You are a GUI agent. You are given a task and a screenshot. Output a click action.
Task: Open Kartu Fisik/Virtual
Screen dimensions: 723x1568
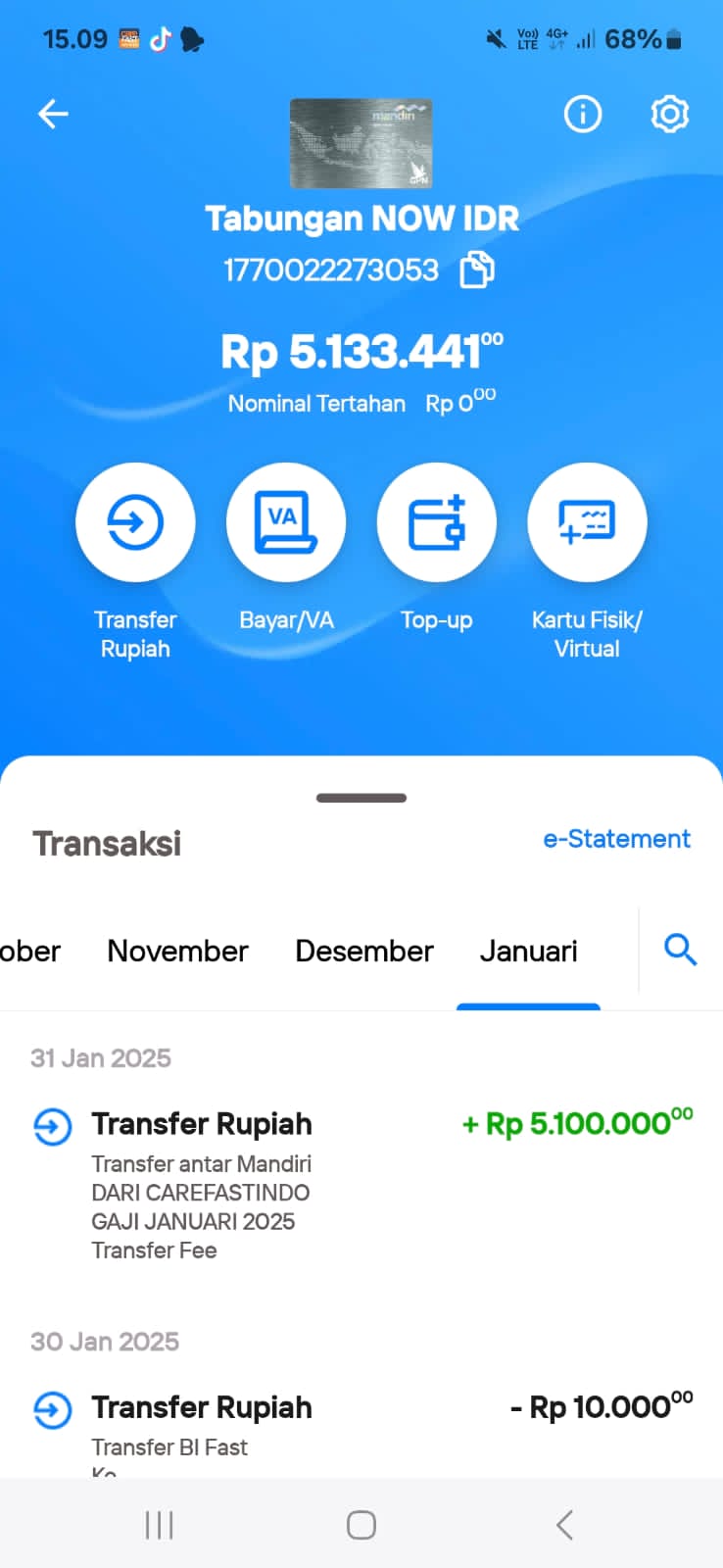point(588,522)
